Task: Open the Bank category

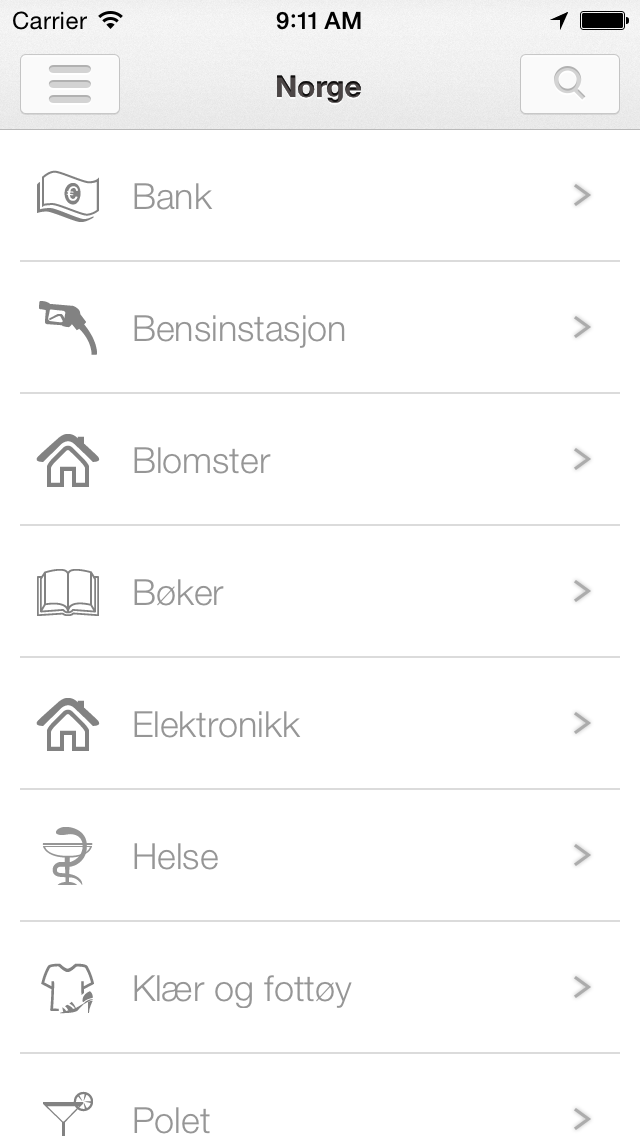Action: [x=320, y=196]
